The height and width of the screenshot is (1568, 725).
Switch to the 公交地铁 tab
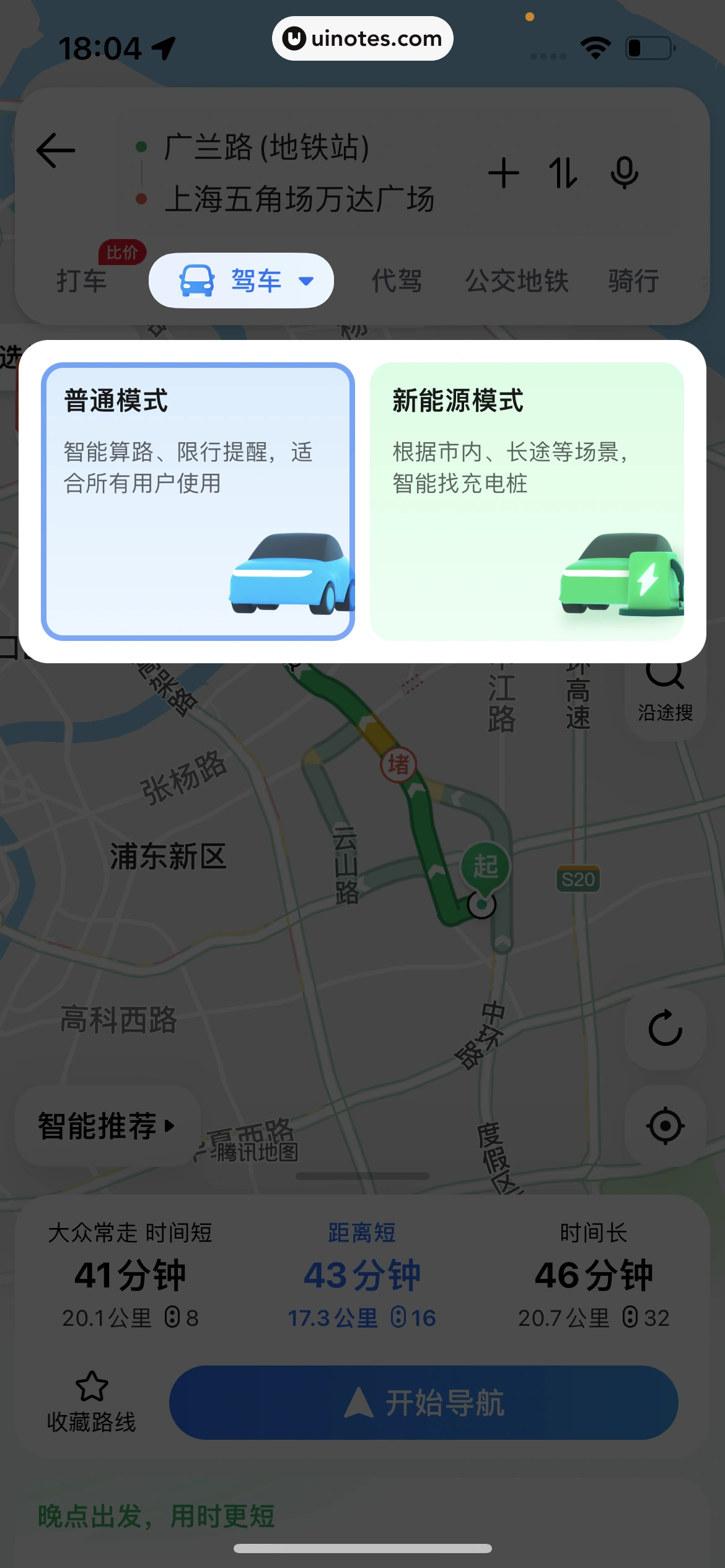(x=517, y=281)
